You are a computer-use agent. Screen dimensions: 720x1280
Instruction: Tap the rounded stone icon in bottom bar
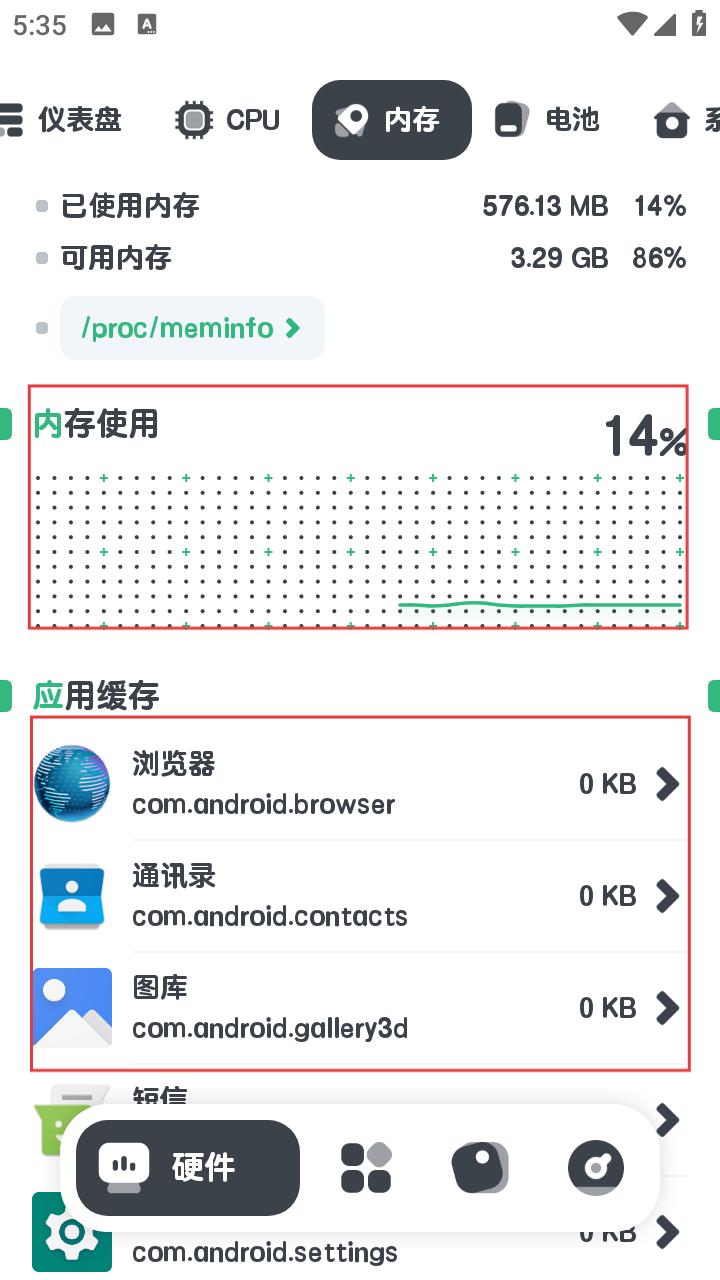point(480,1167)
